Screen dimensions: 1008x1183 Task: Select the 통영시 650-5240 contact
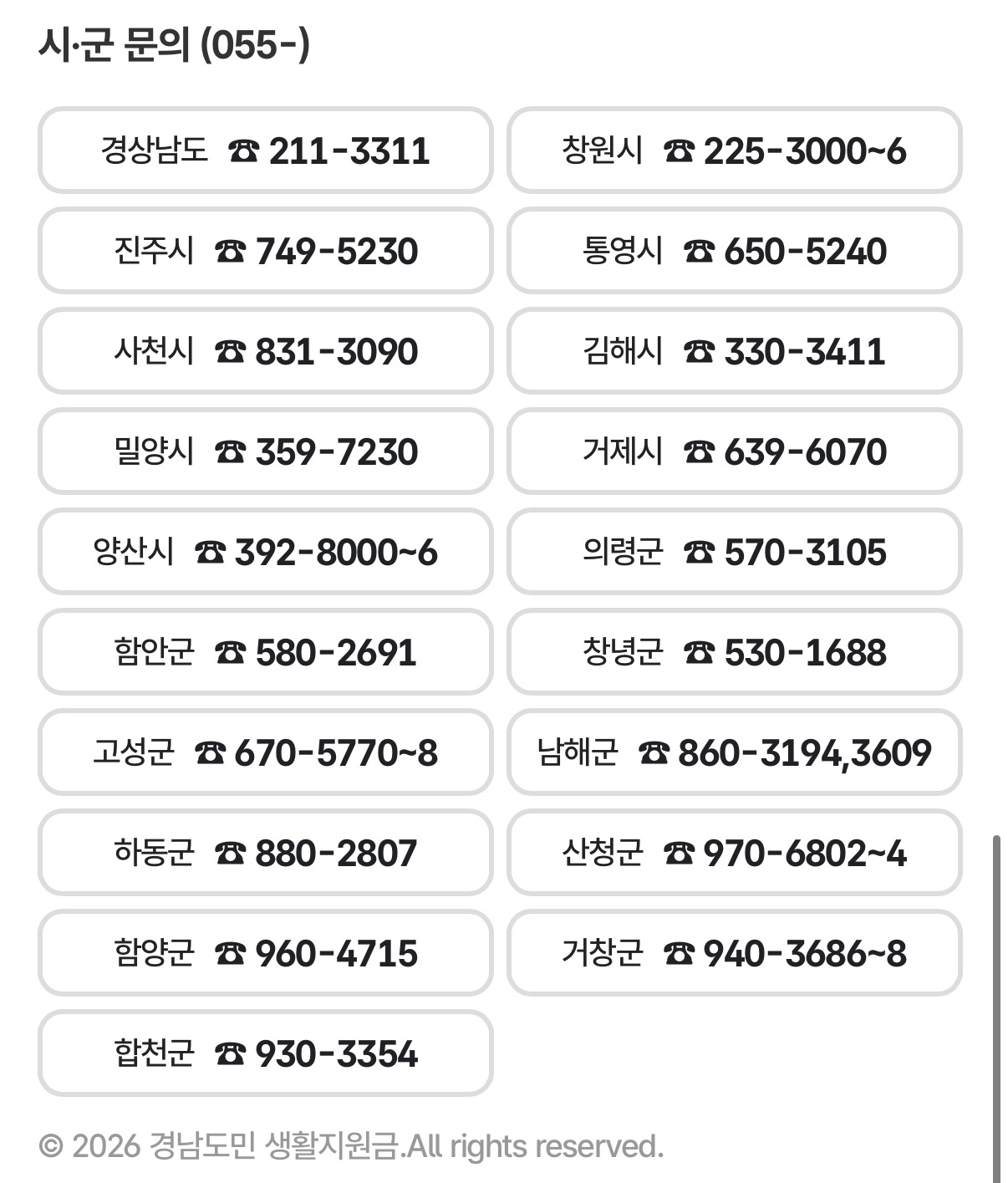pos(735,251)
